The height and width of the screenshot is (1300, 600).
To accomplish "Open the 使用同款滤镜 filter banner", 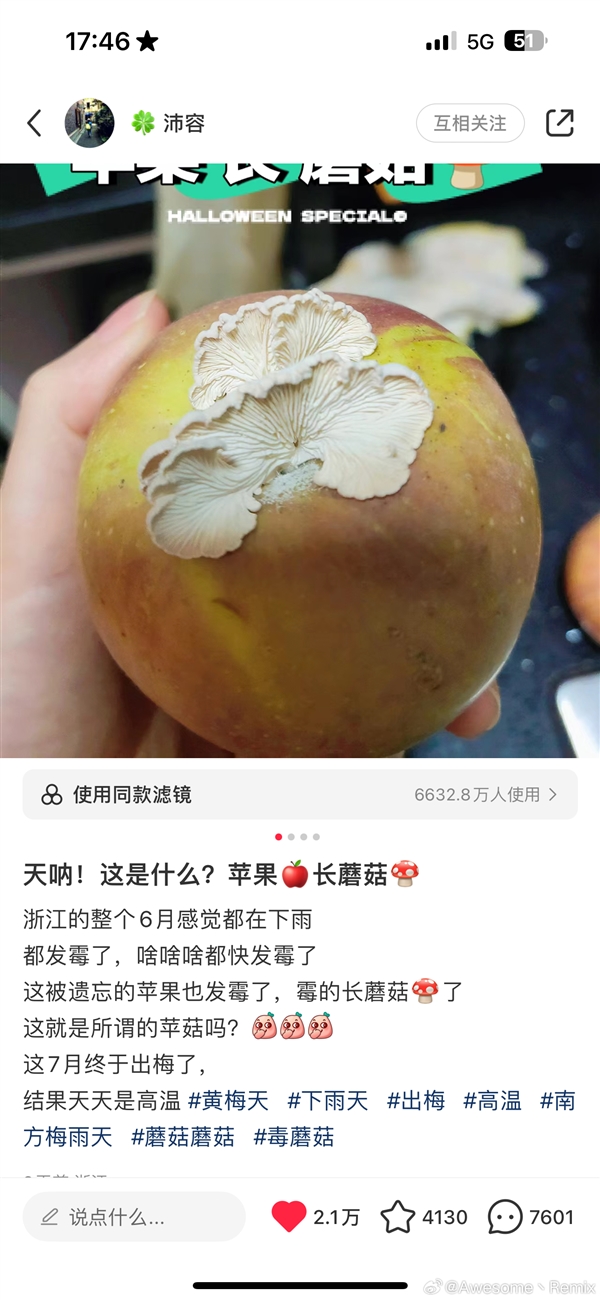I will (300, 795).
